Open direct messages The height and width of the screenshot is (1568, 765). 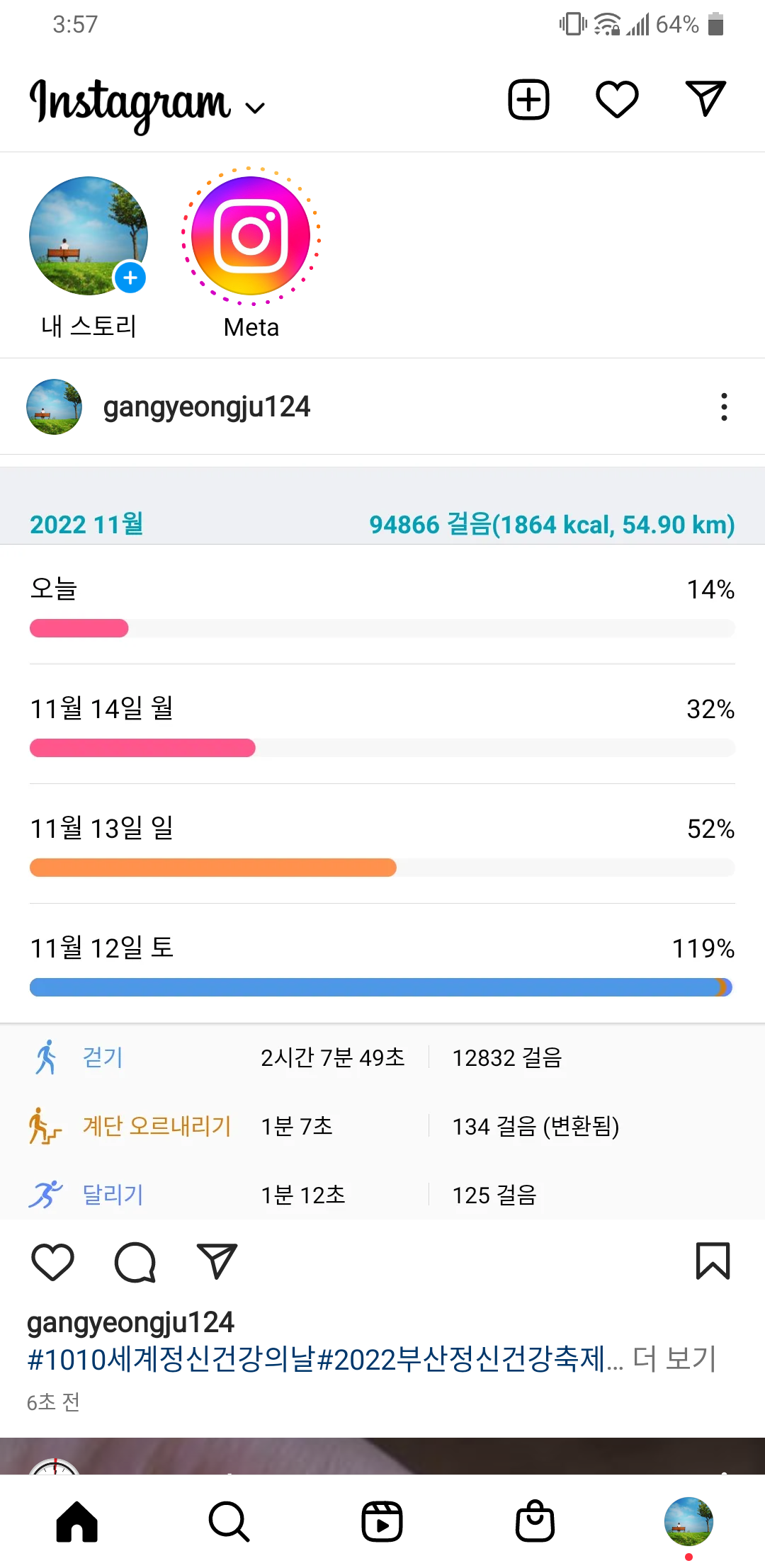click(705, 98)
